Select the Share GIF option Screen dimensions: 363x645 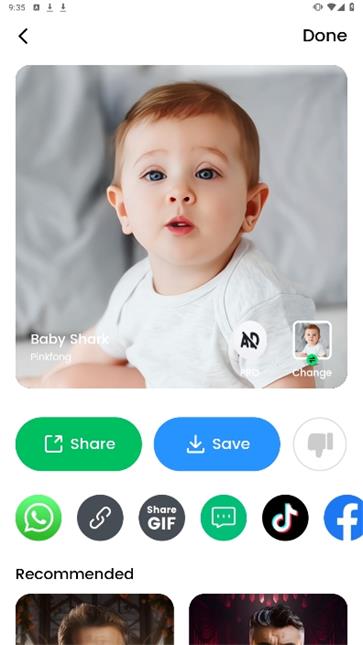coord(162,517)
